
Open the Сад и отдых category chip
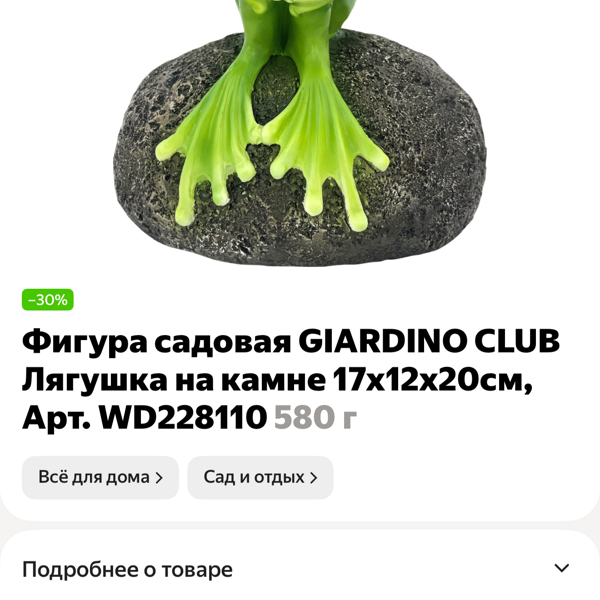pyautogui.click(x=260, y=478)
